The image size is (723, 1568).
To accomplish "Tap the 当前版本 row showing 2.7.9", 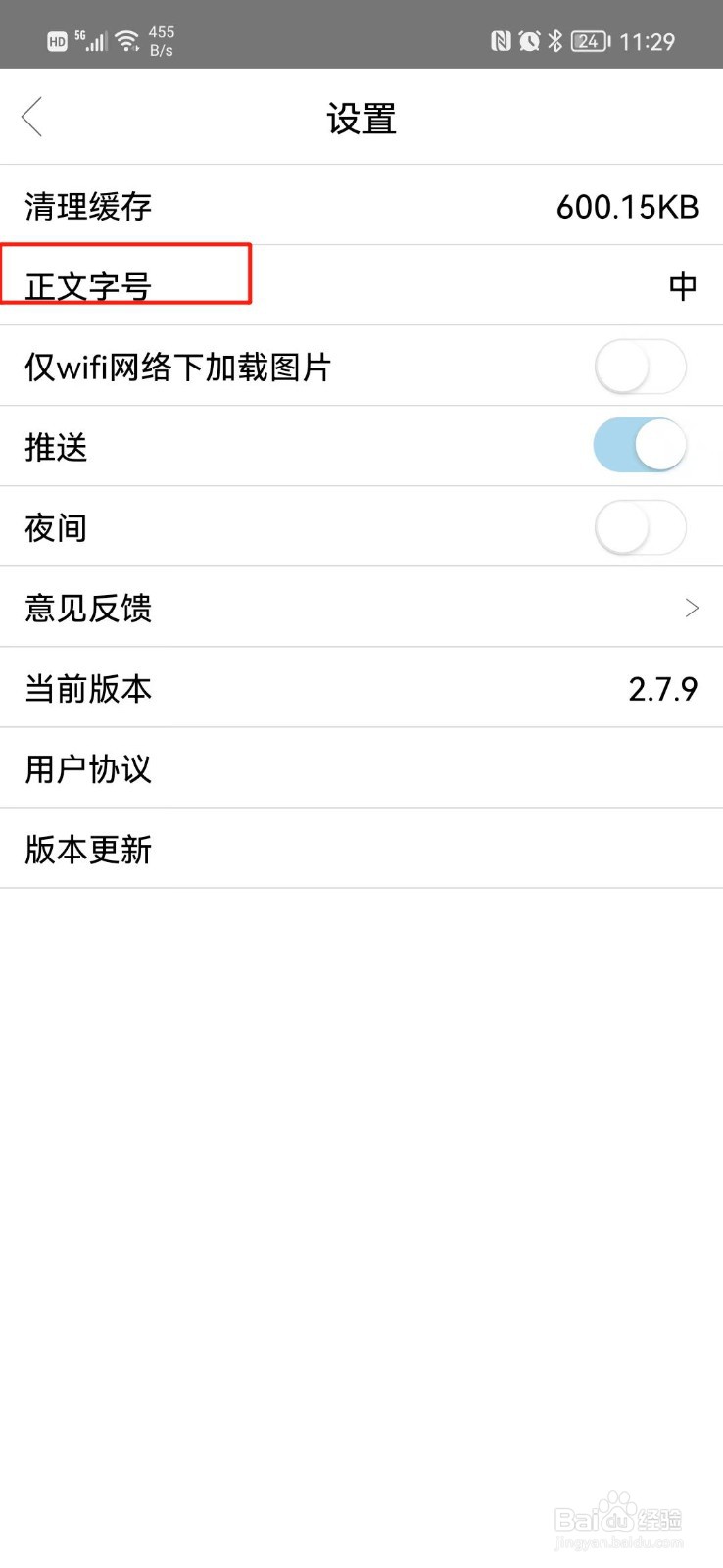I will tap(87, 687).
